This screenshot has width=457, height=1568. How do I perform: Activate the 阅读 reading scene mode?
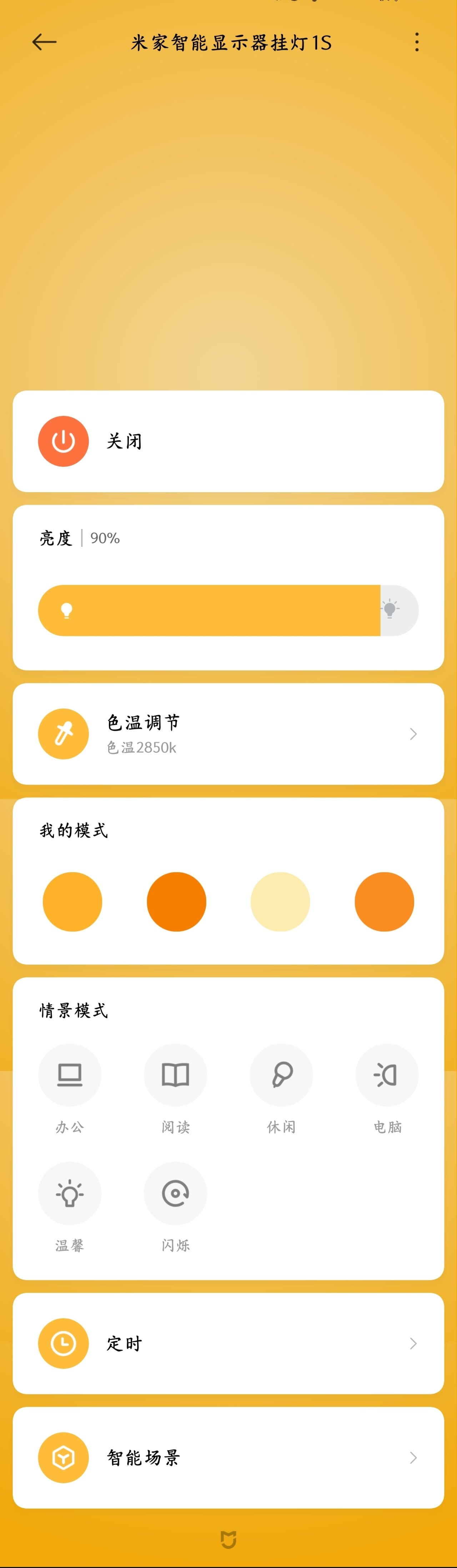pos(176,1075)
